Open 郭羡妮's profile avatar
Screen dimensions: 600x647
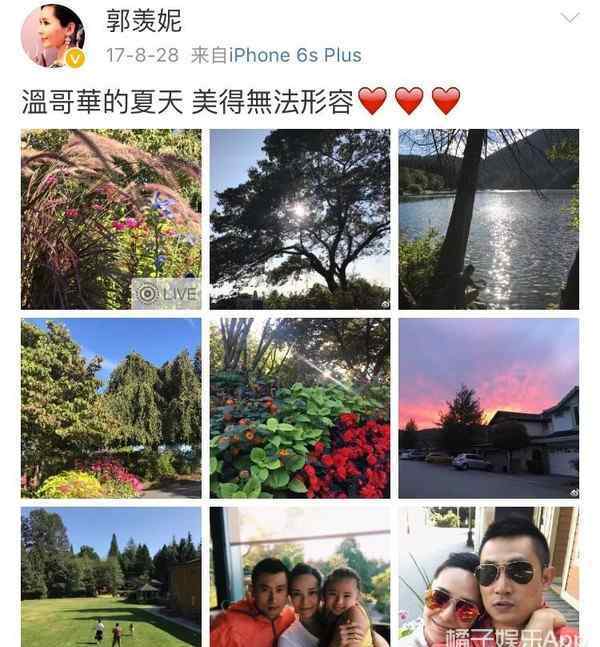(52, 36)
